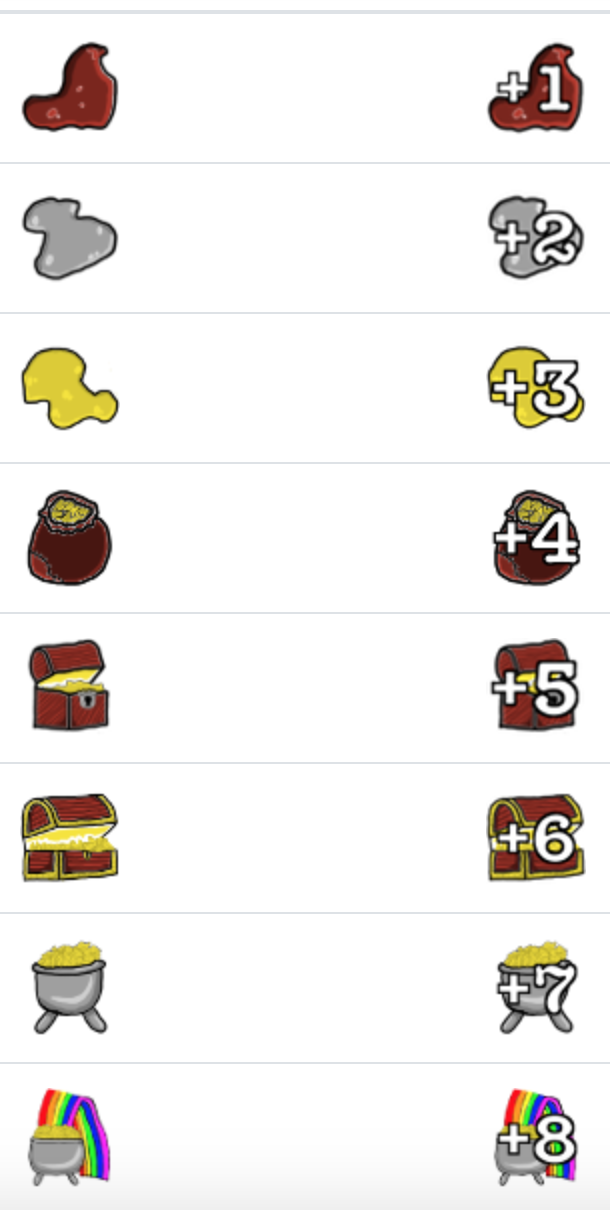Choose the pot of gold row marked +7

point(305,988)
